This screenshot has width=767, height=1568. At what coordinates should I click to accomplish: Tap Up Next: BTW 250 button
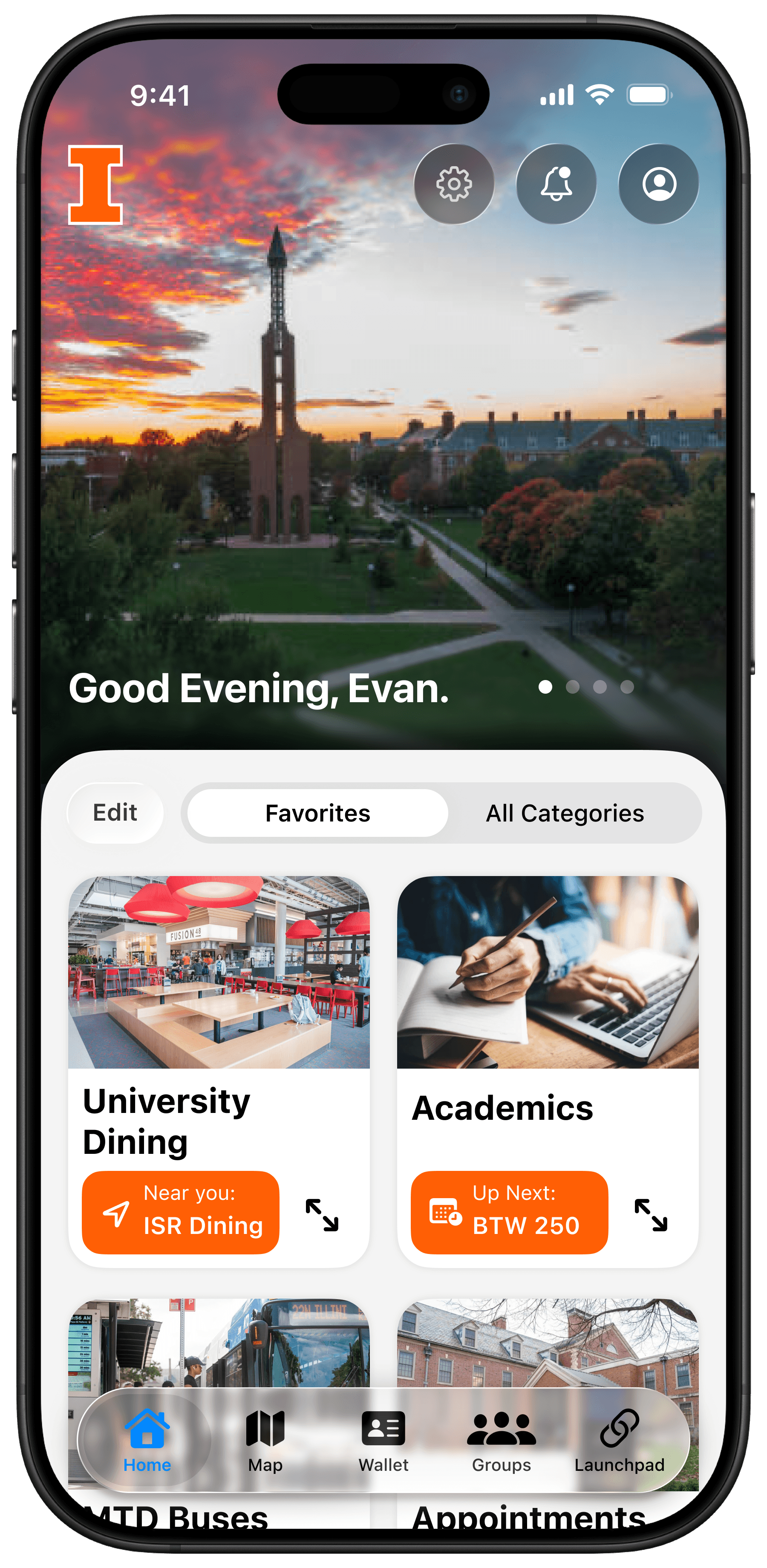[x=510, y=1212]
